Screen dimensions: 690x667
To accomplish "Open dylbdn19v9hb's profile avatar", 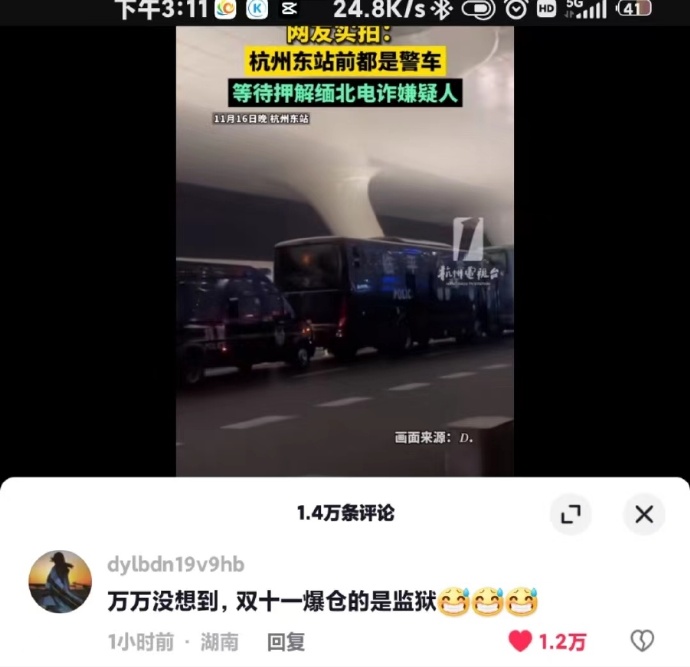I will click(60, 582).
